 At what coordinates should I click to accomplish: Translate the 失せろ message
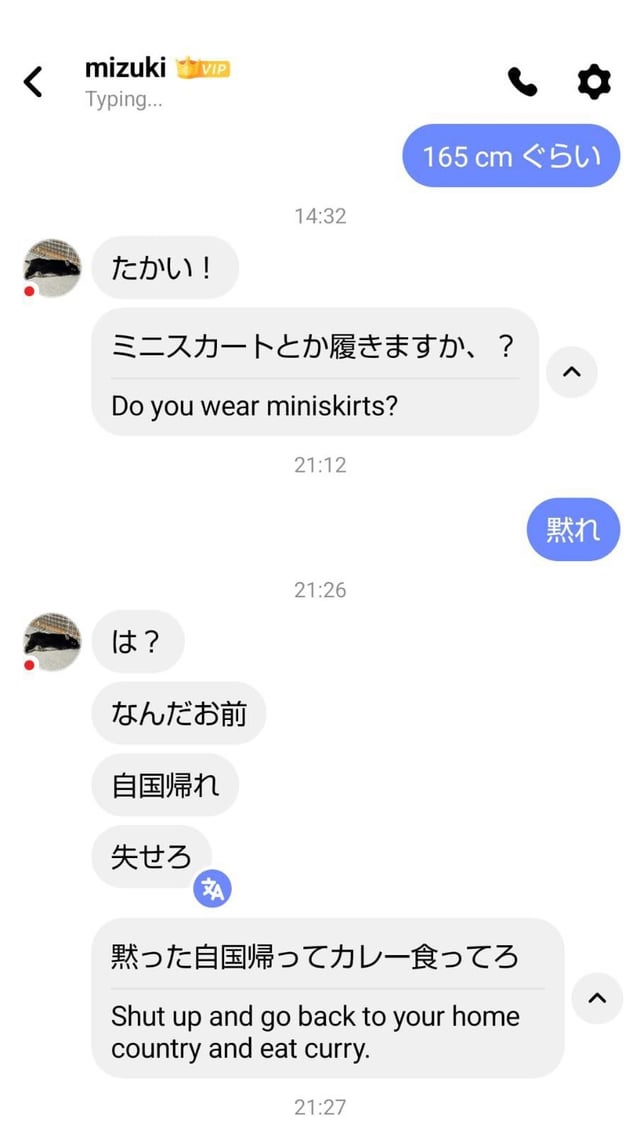point(212,888)
